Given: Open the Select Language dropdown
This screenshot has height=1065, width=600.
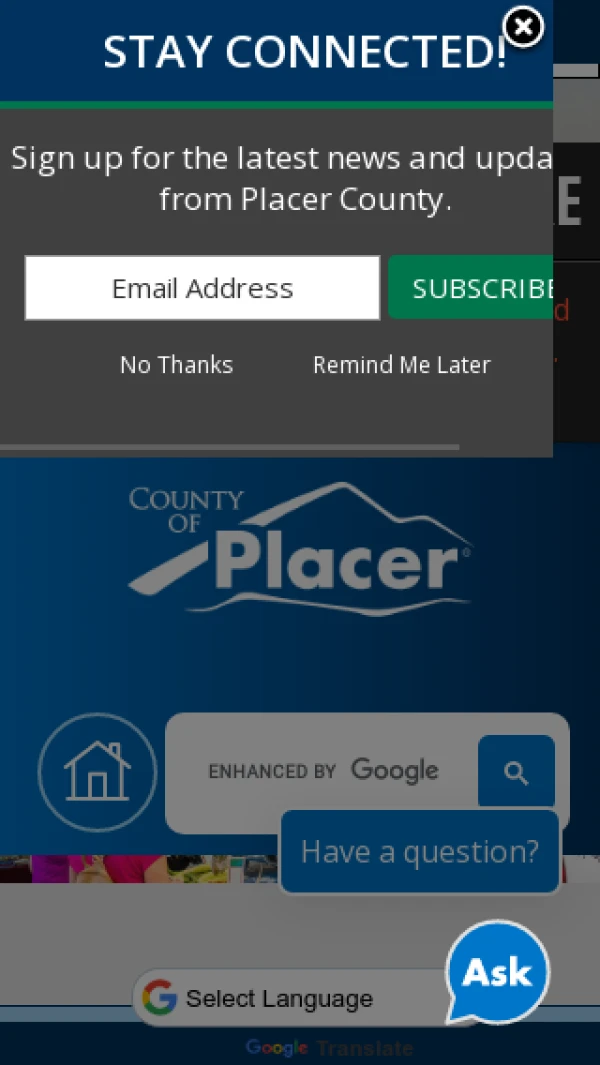Looking at the screenshot, I should pyautogui.click(x=280, y=998).
